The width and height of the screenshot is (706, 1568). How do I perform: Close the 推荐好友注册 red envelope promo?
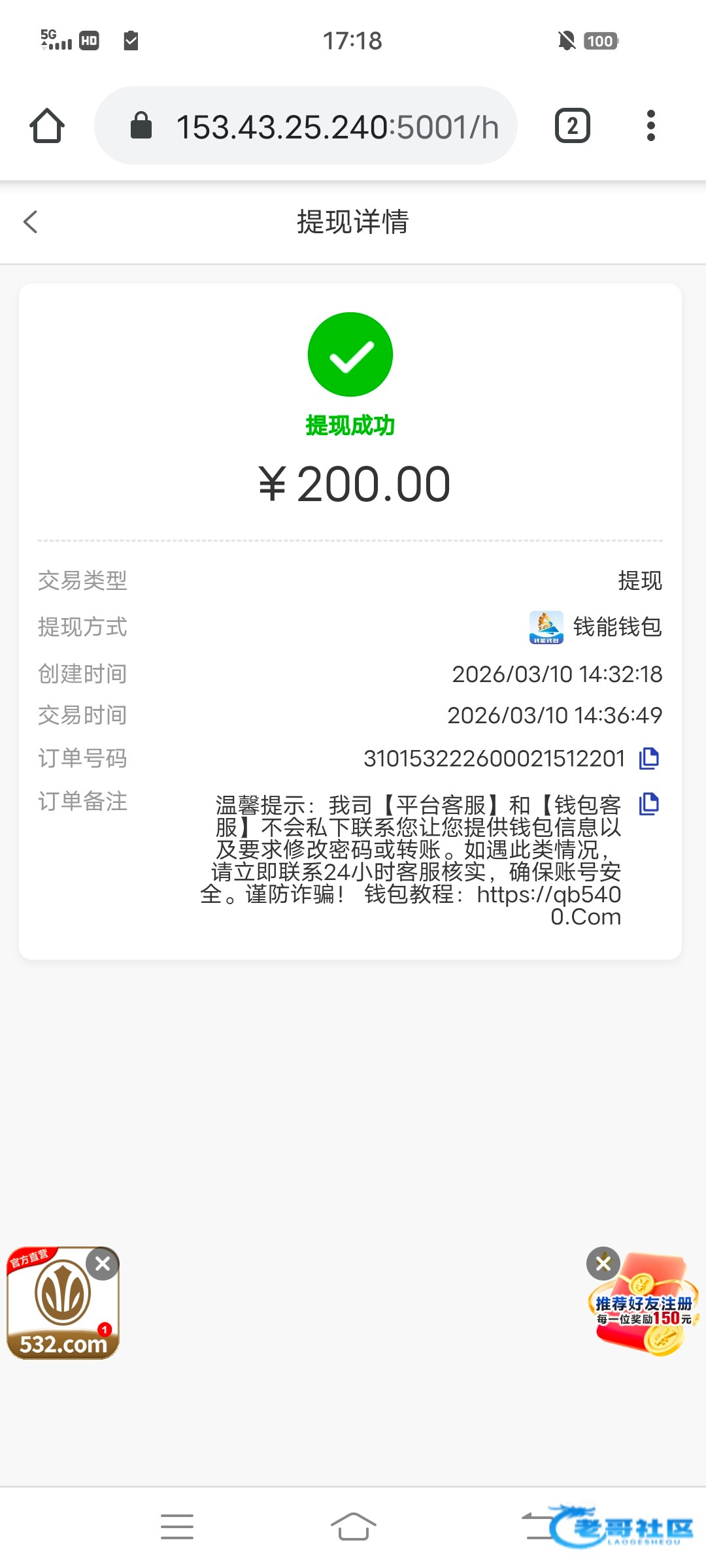(603, 1263)
